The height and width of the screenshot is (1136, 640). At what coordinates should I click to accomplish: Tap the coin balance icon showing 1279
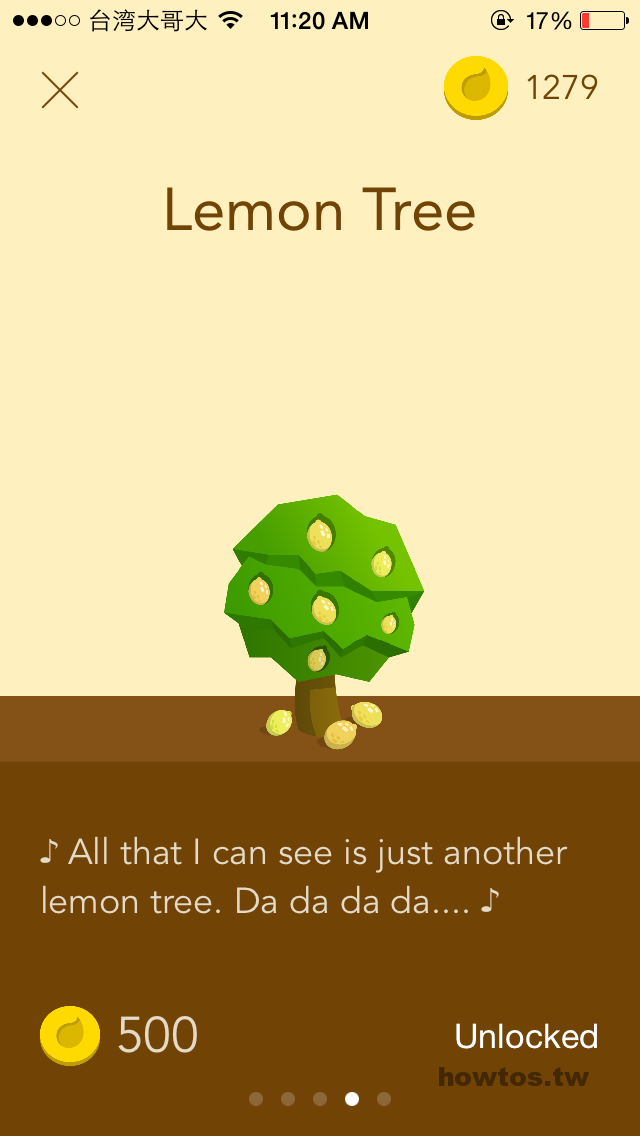point(475,88)
